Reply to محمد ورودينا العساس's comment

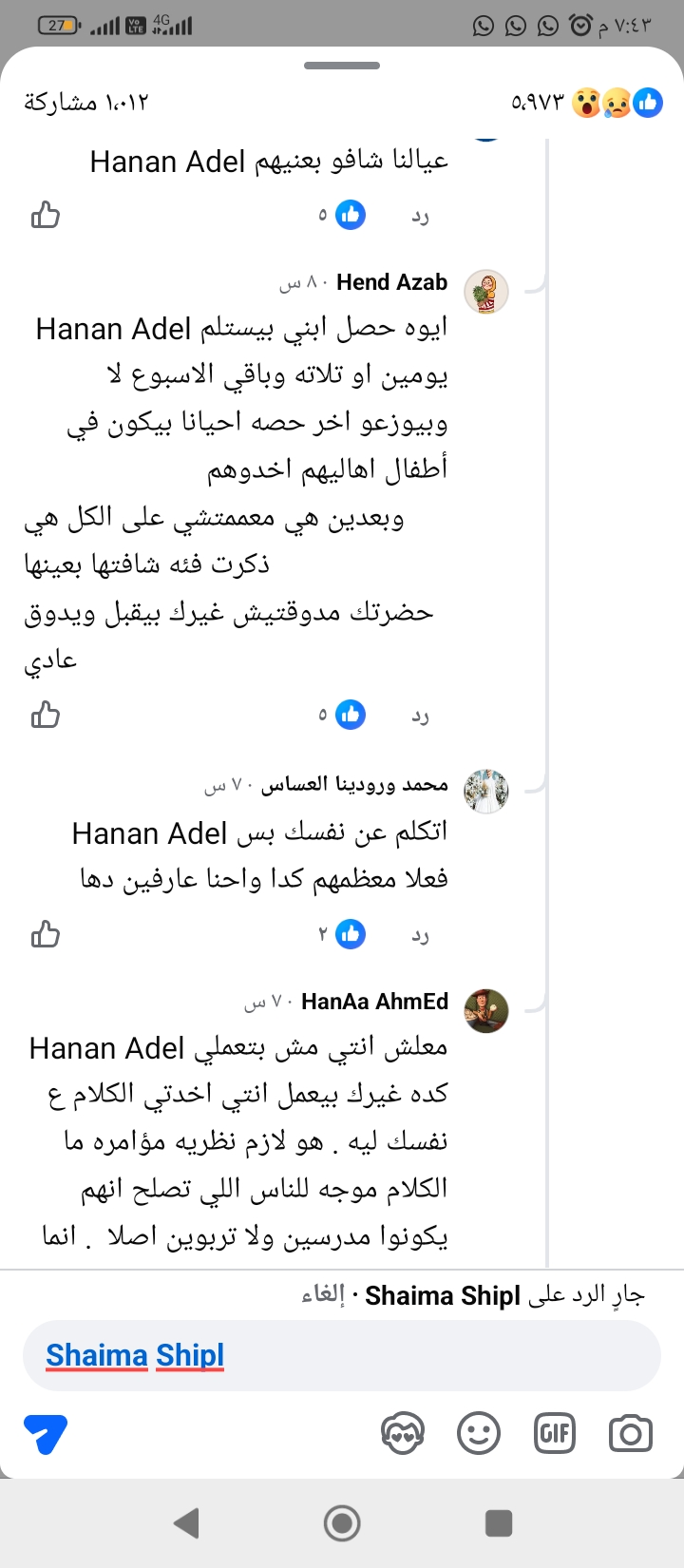pos(420,935)
